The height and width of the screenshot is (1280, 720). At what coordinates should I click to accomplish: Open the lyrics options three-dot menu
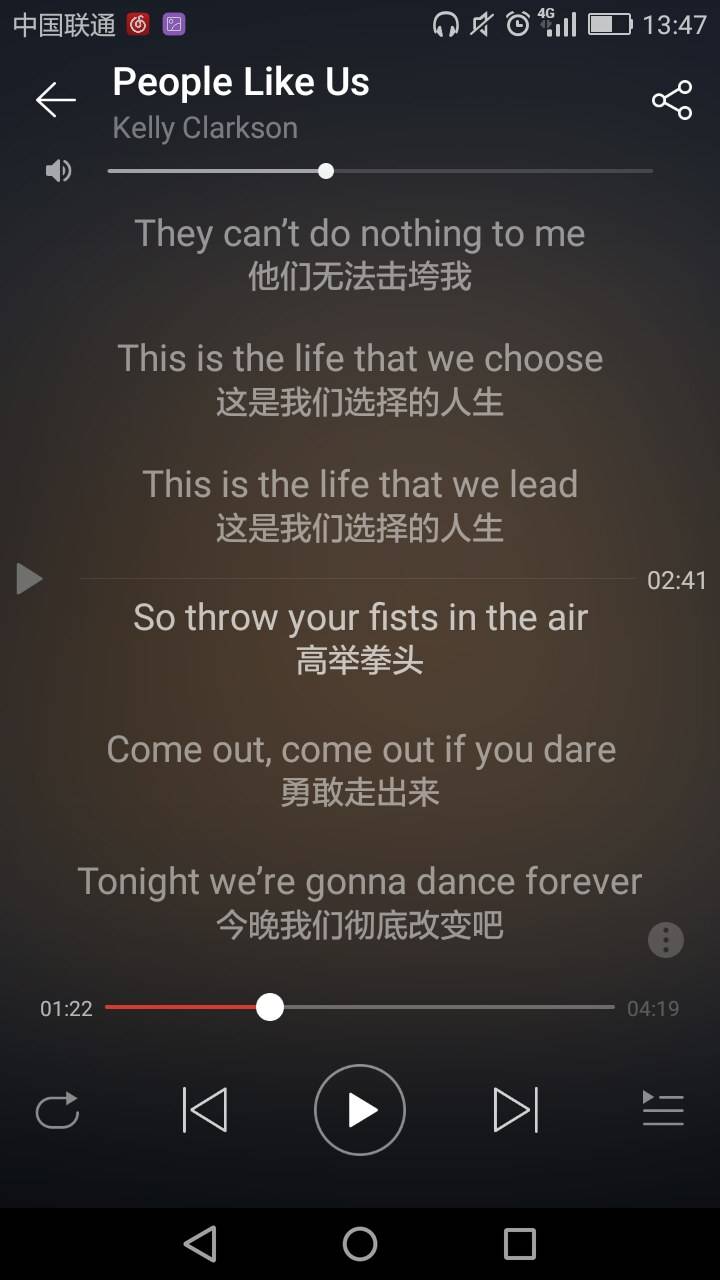pos(666,939)
